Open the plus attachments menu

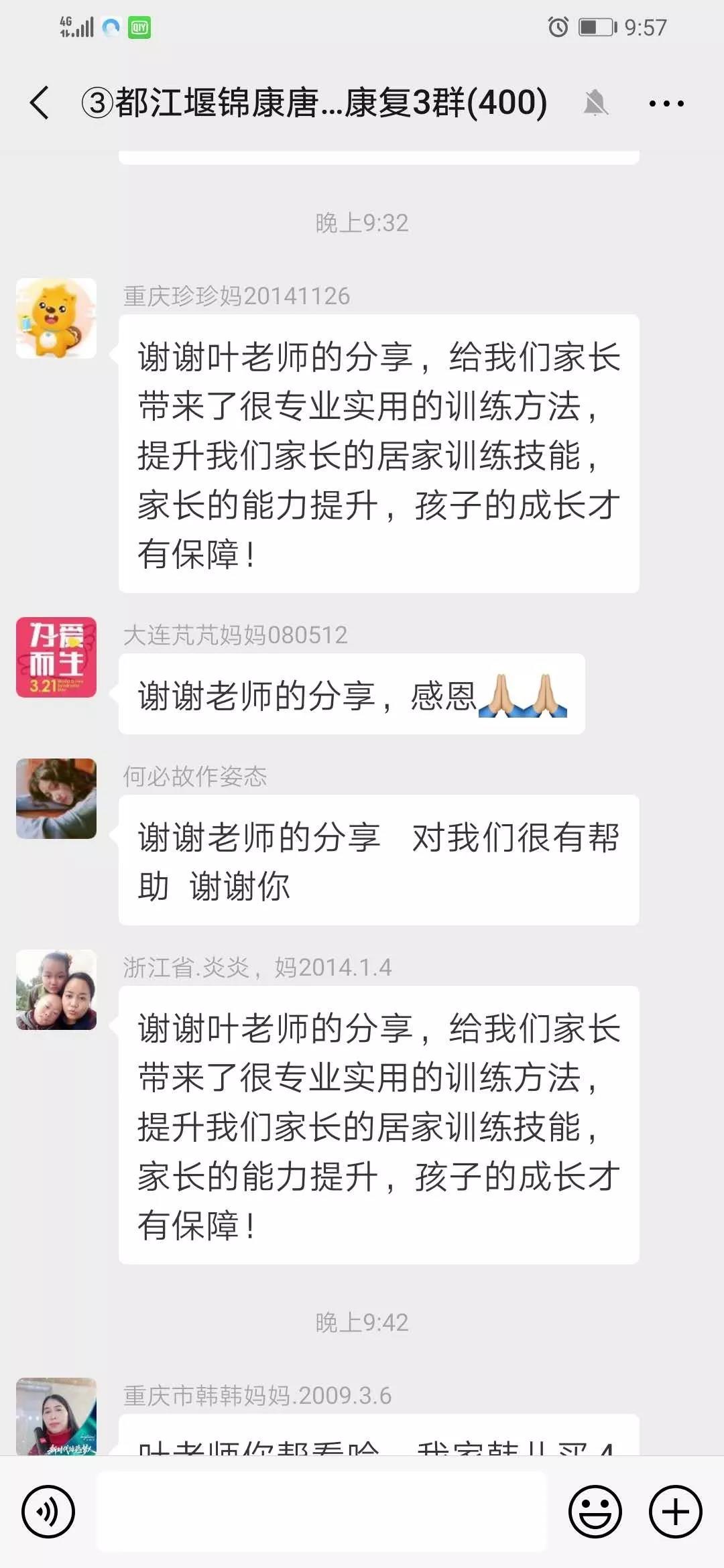pyautogui.click(x=675, y=1511)
